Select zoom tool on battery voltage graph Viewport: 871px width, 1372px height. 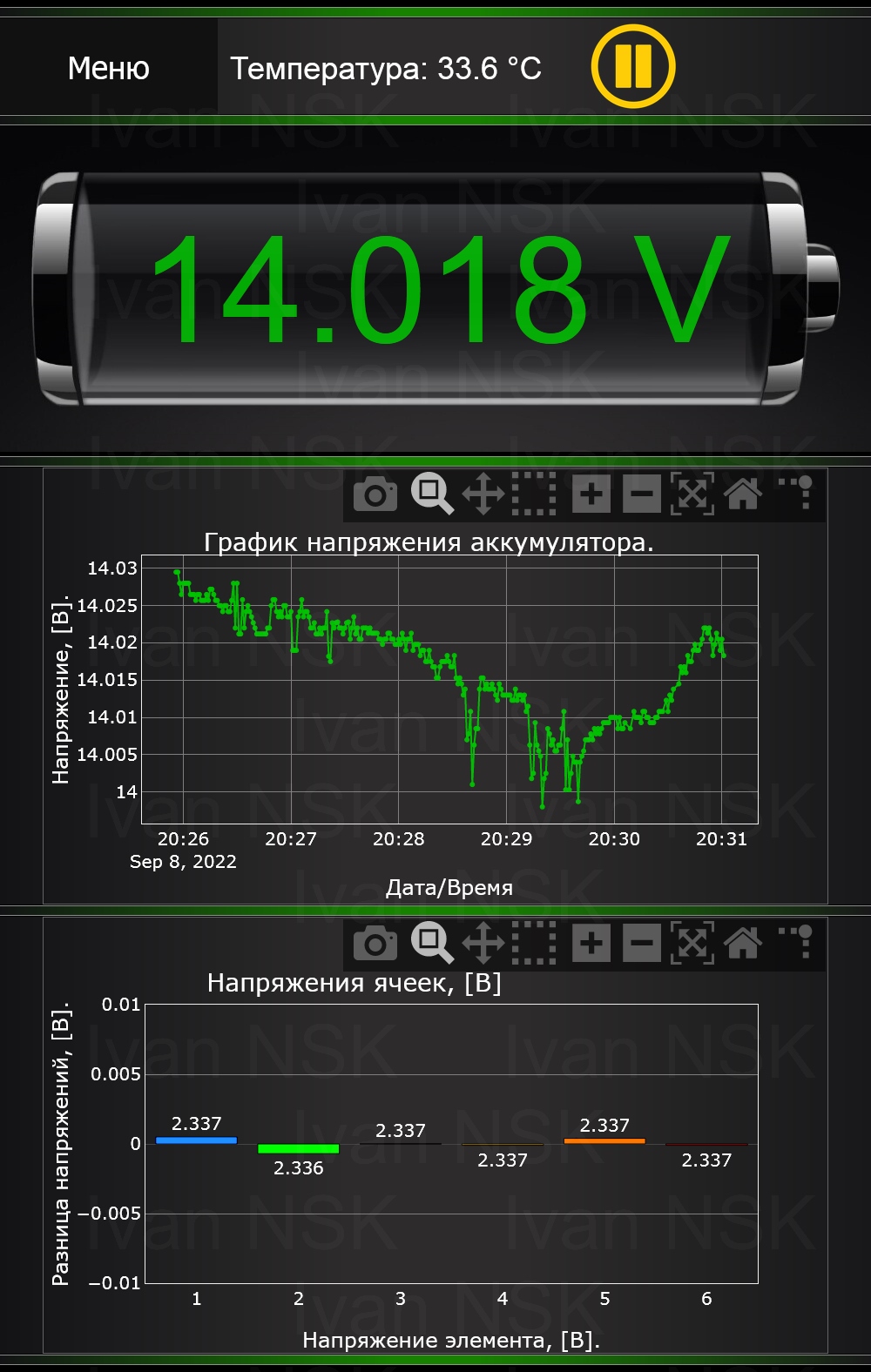(x=431, y=494)
